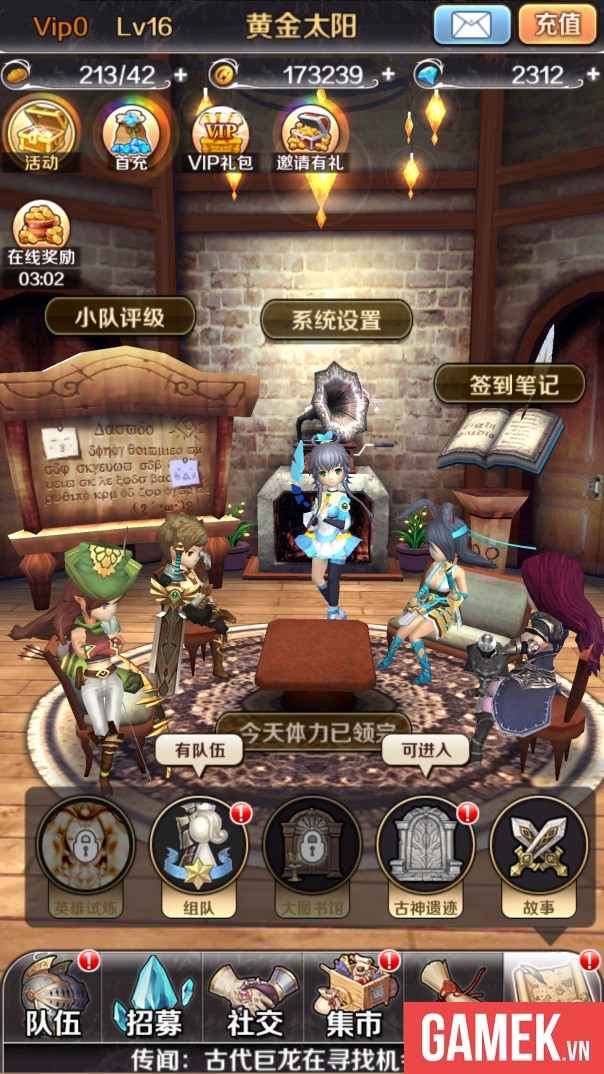Switch to the 队伍 team tab
The image size is (604, 1074).
tap(53, 997)
